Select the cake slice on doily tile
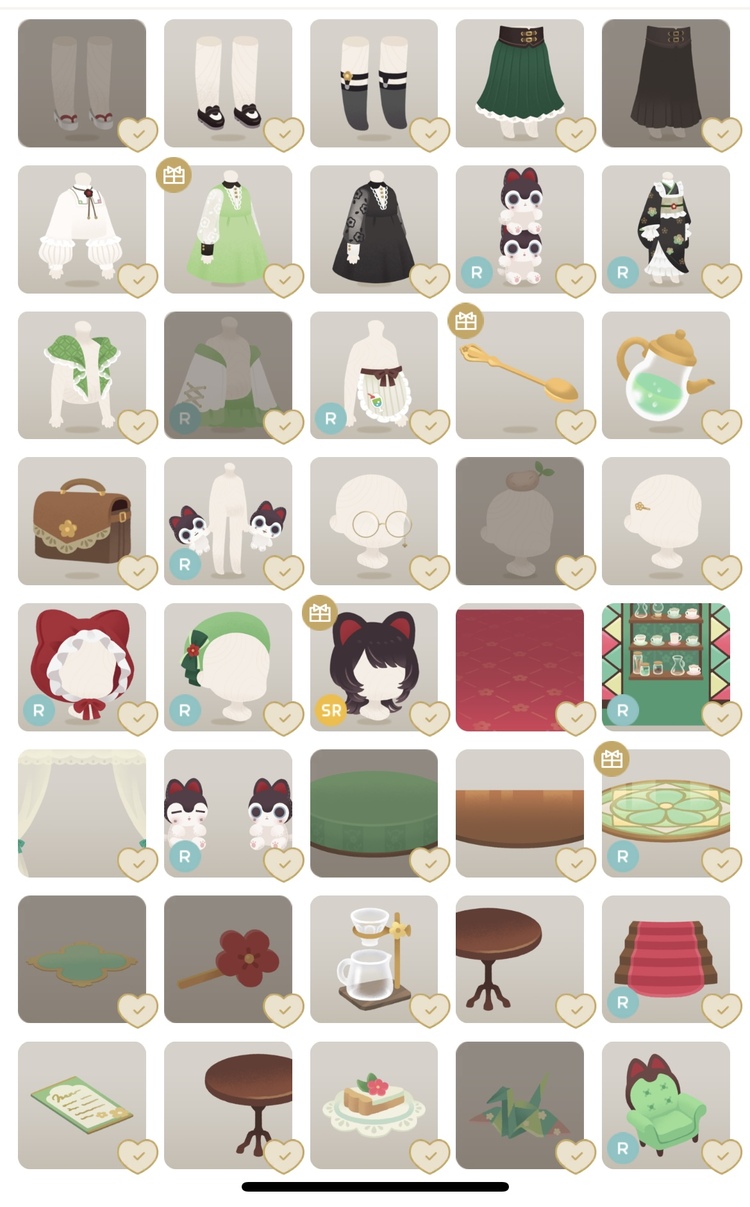Viewport: 750px width, 1207px height. click(372, 1104)
